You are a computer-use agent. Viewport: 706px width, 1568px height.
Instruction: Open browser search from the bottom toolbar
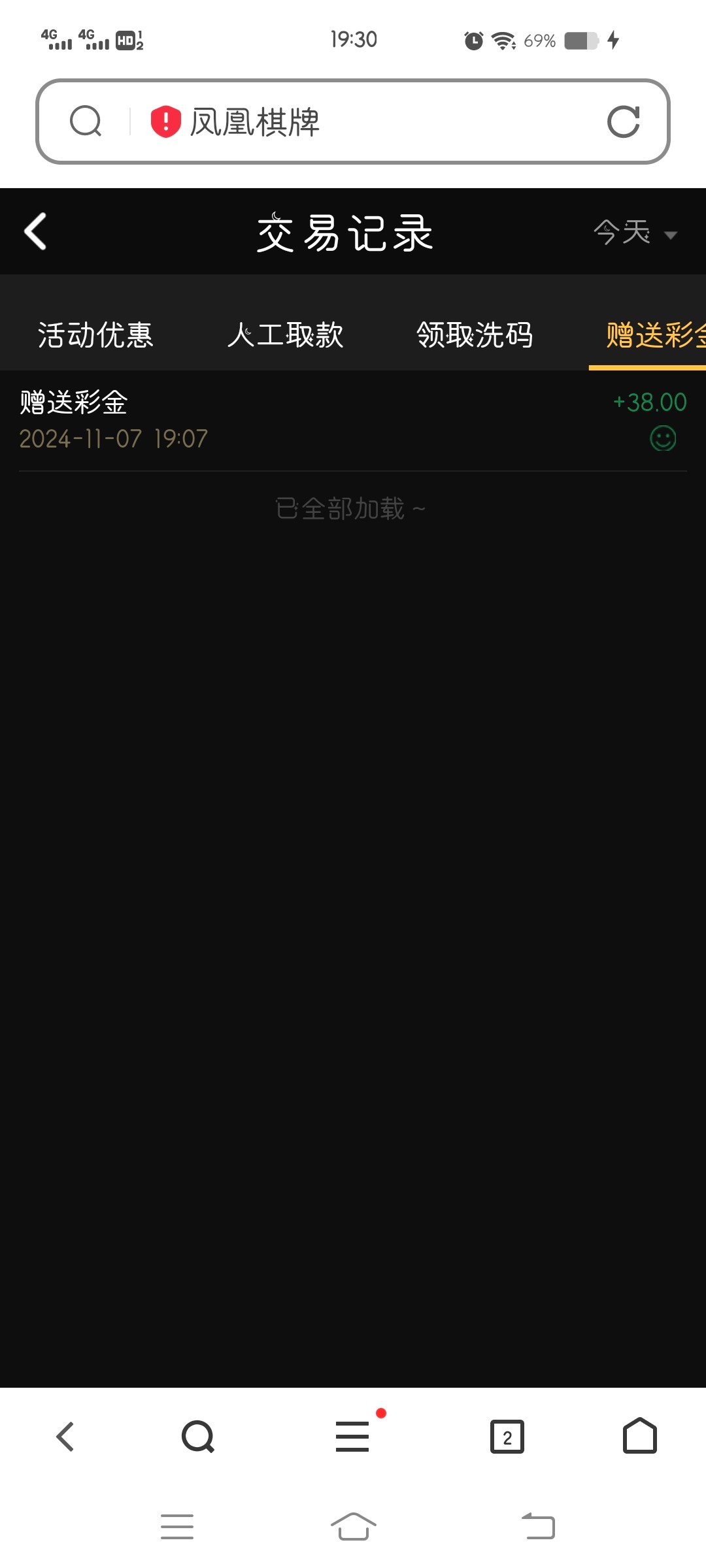coord(198,1437)
